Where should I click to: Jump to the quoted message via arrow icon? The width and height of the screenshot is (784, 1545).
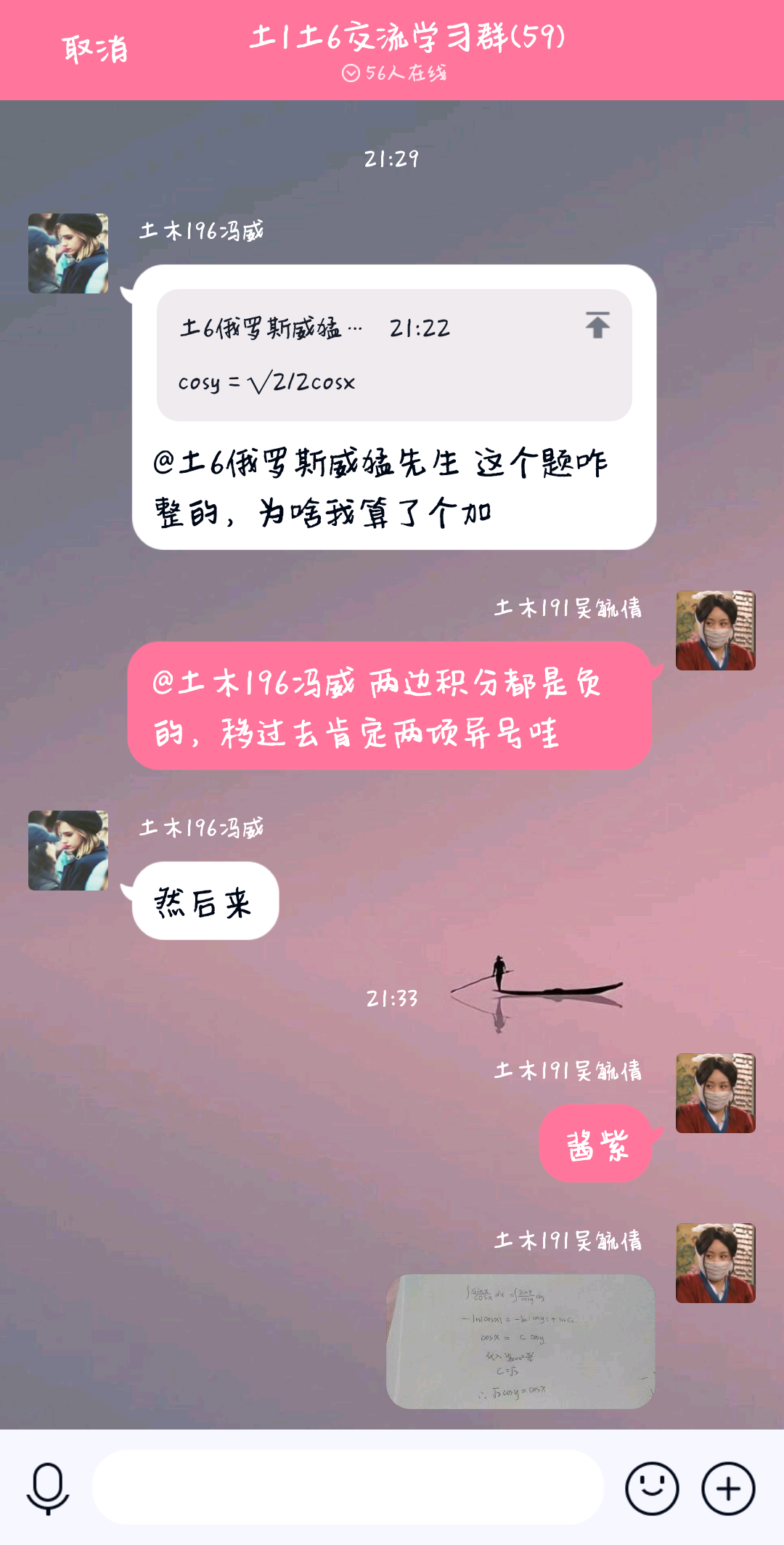pyautogui.click(x=597, y=325)
